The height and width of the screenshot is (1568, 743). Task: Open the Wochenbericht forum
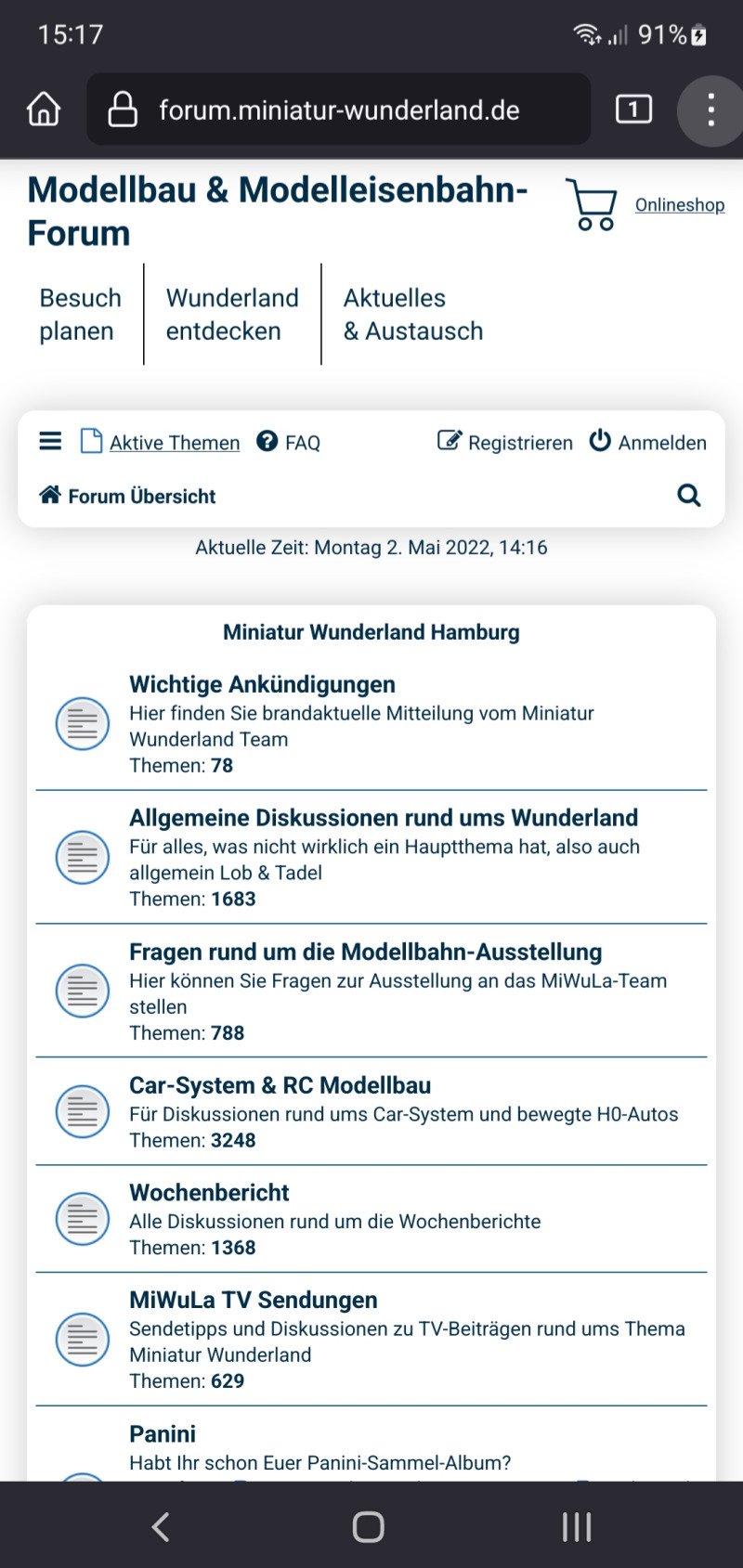[209, 1192]
